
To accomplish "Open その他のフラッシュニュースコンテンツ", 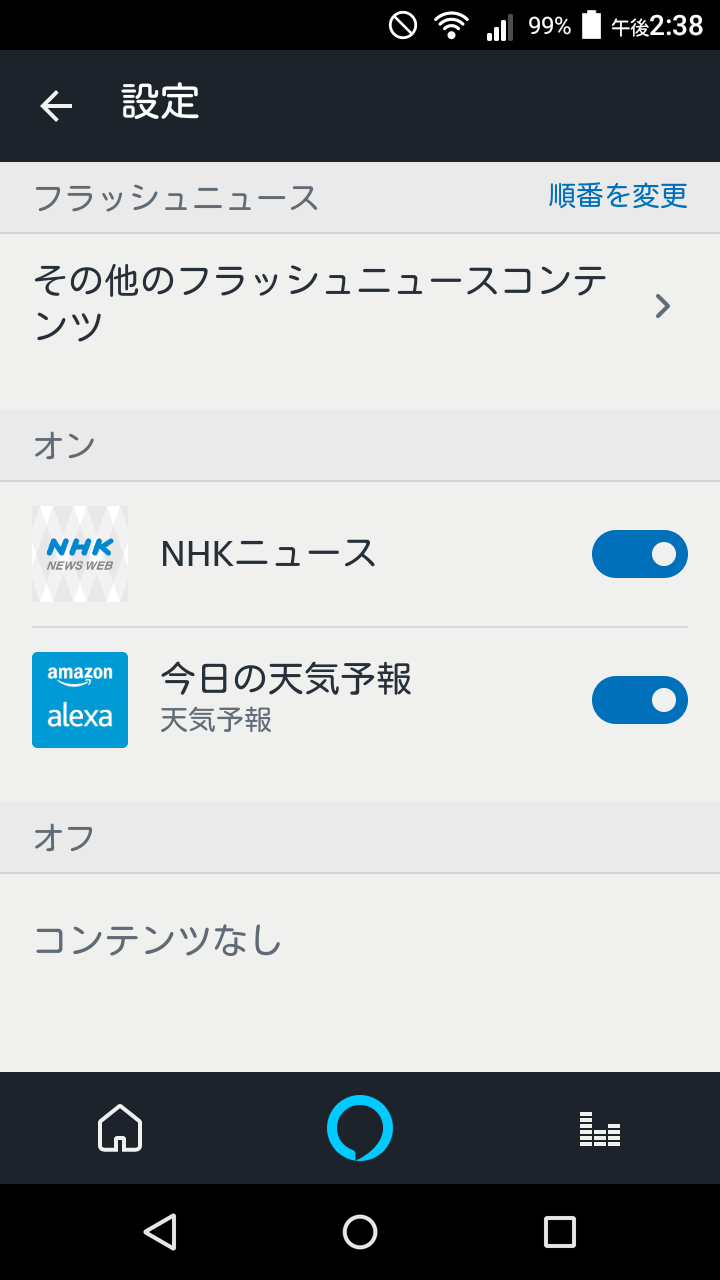I will pos(360,305).
